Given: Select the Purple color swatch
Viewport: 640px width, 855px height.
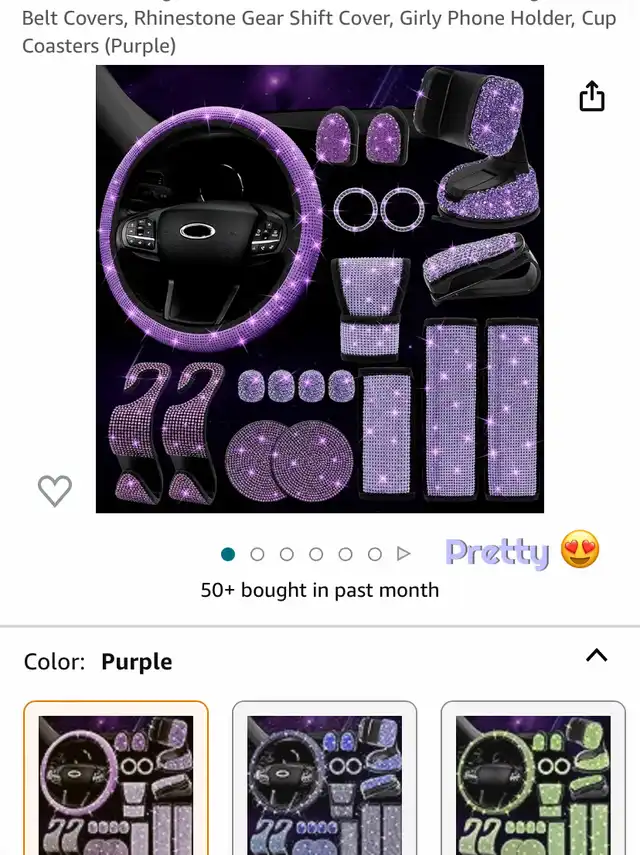Looking at the screenshot, I should click(116, 780).
